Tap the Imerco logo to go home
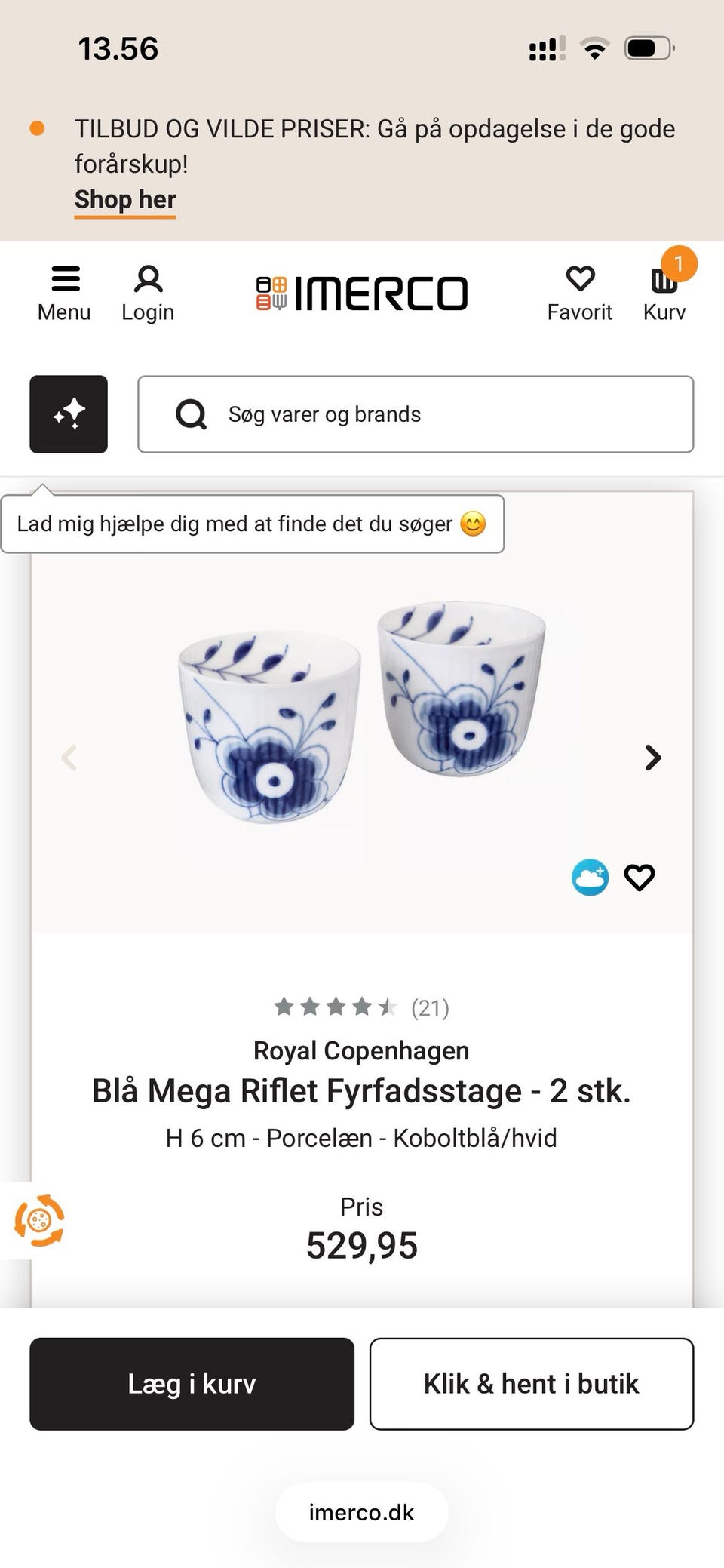724x1568 pixels. [x=362, y=294]
